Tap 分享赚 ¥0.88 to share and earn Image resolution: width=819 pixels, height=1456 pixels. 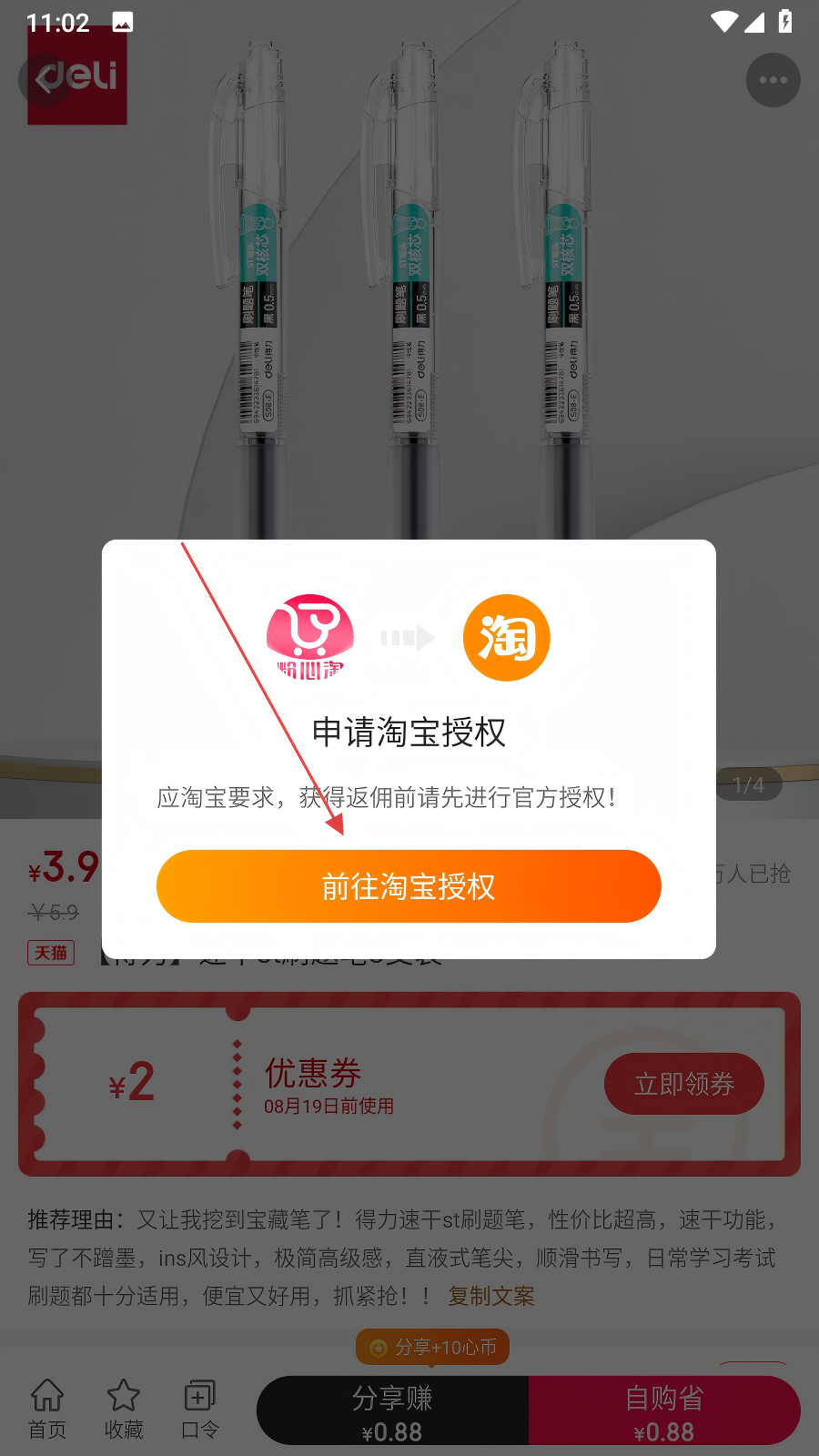(392, 1412)
